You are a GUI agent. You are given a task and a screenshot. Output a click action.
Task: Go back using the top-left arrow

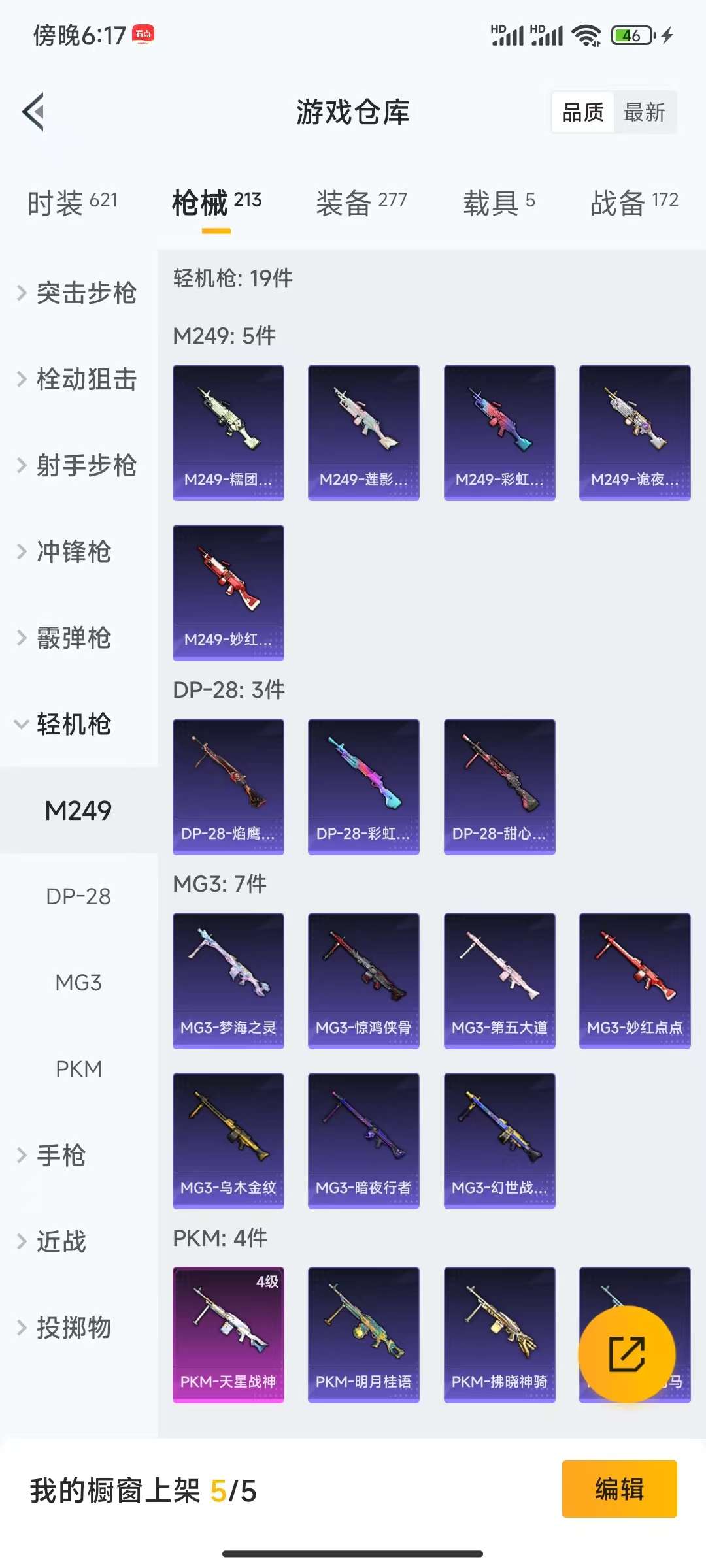tap(34, 112)
